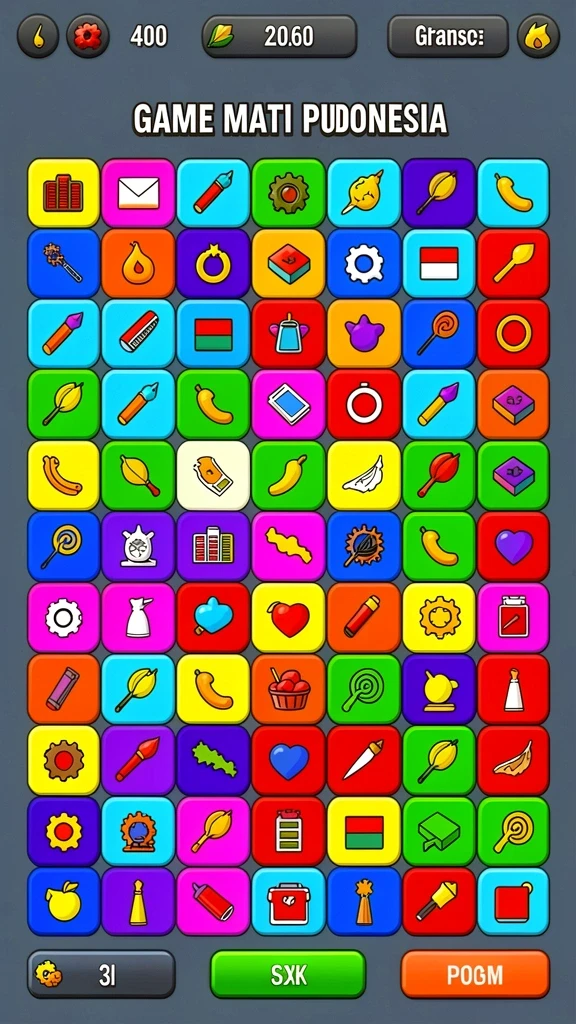Pick the green speech box tile
Viewport: 576px width, 1024px height.
439,831
